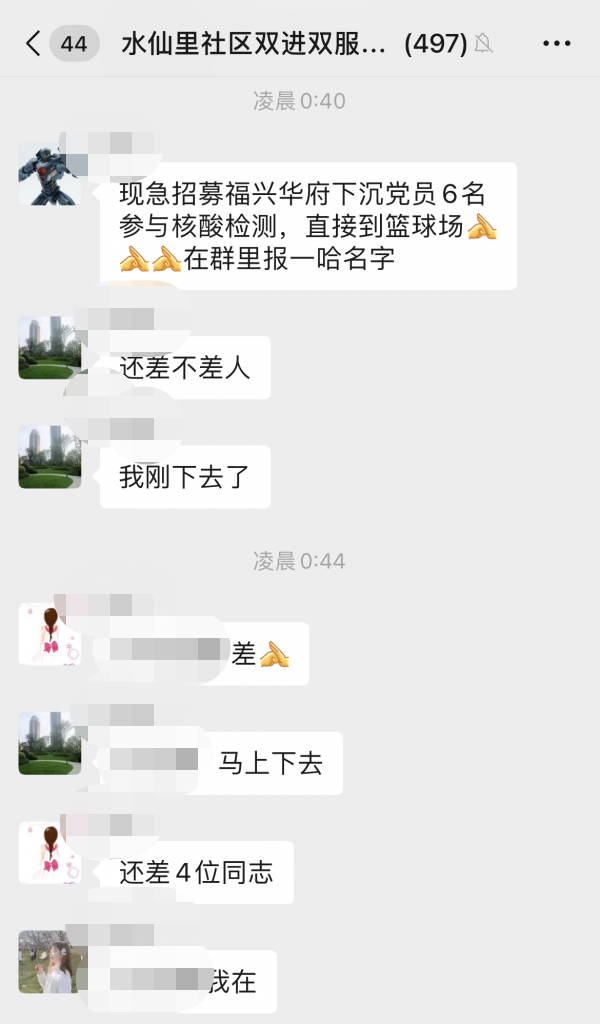600x1024 pixels.
Task: Open the robot avatar sender's profile
Action: click(49, 174)
